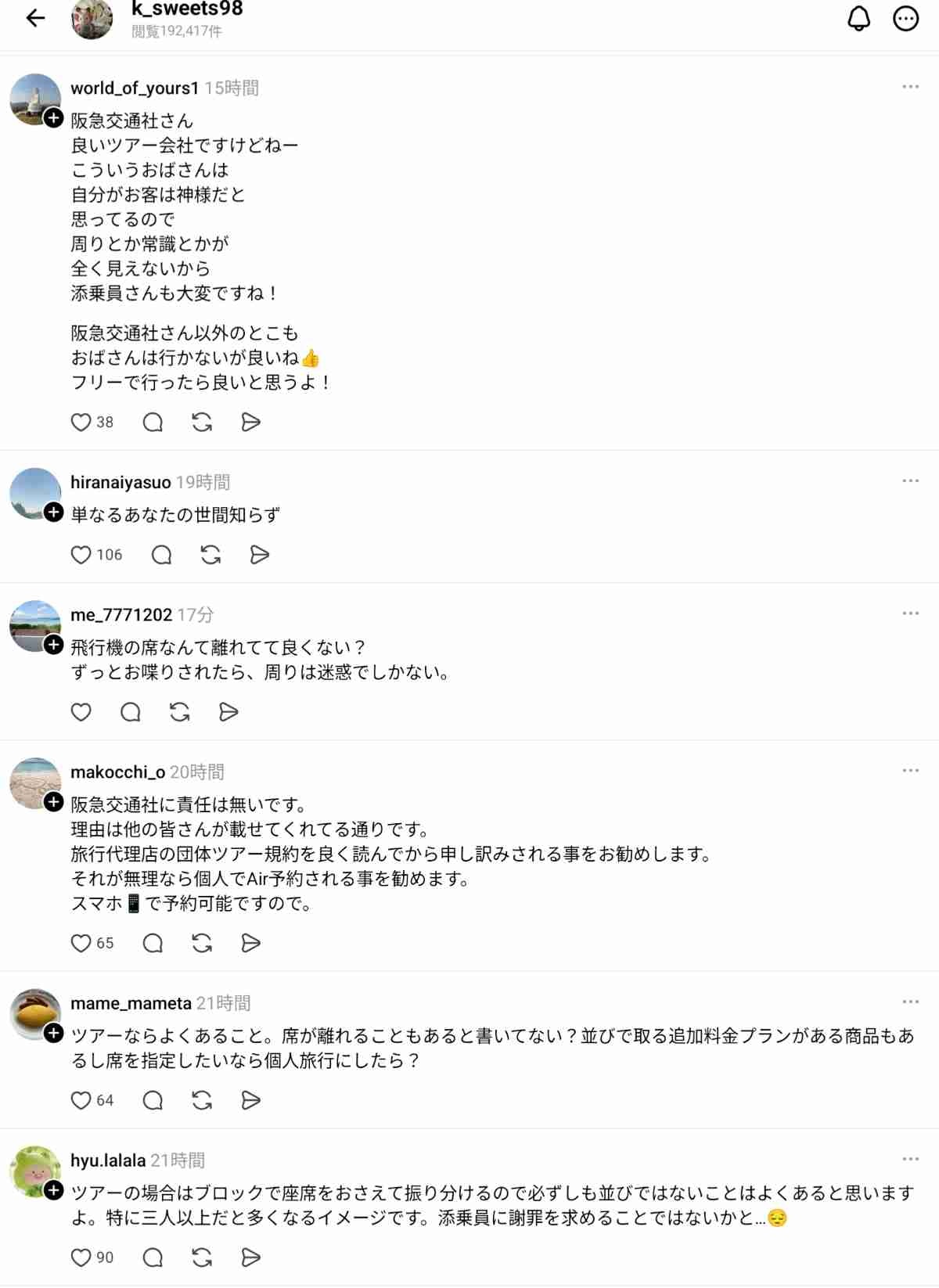
Task: Share mame_mameta's comment
Action: [250, 1100]
